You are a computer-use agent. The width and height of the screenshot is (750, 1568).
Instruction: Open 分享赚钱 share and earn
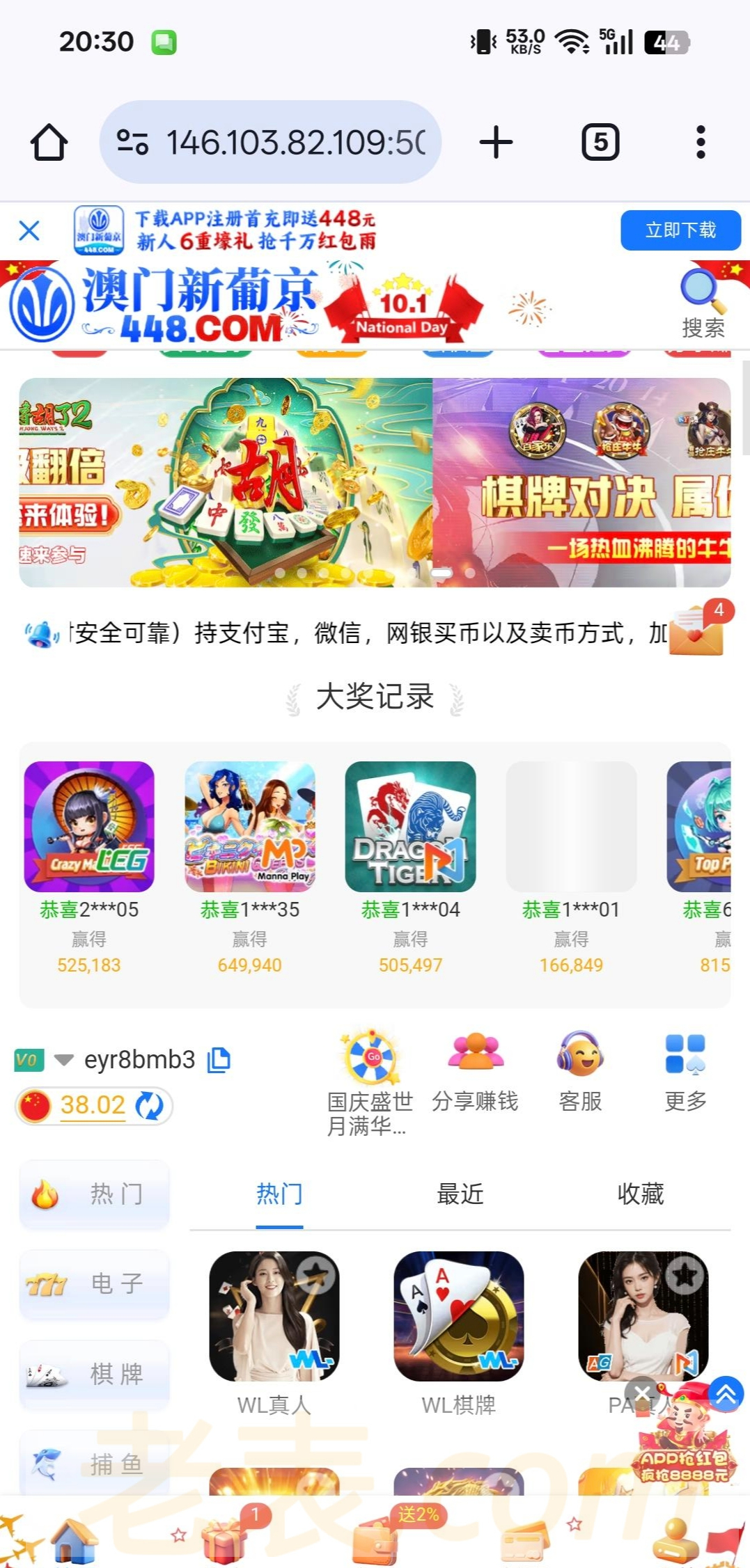[x=475, y=1072]
